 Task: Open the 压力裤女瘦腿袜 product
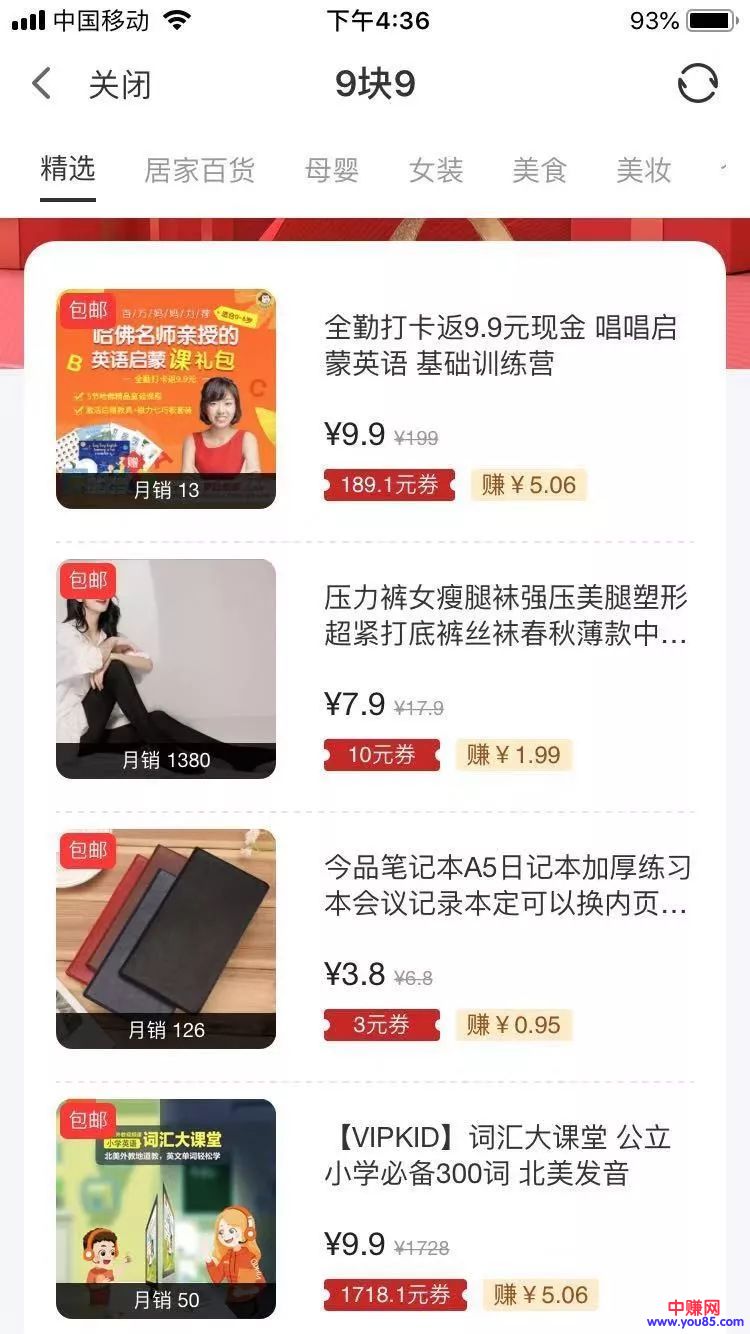click(x=505, y=615)
